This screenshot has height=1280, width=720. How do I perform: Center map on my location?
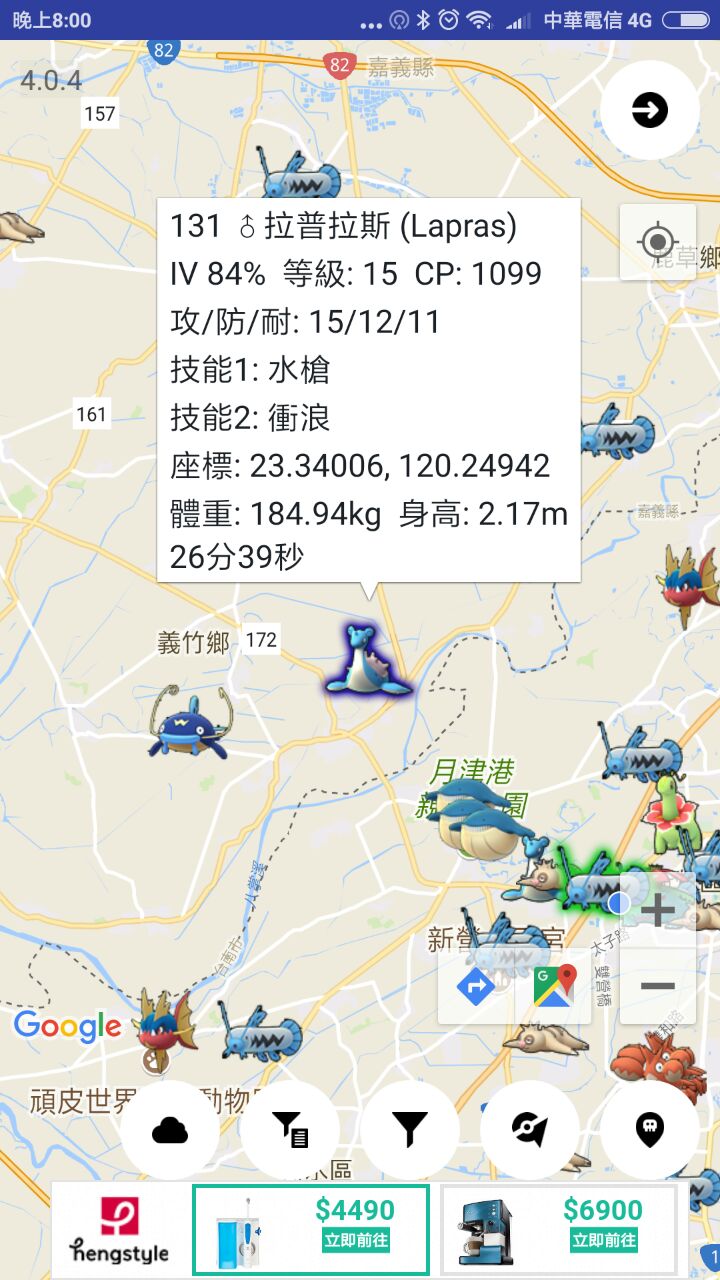[x=657, y=242]
